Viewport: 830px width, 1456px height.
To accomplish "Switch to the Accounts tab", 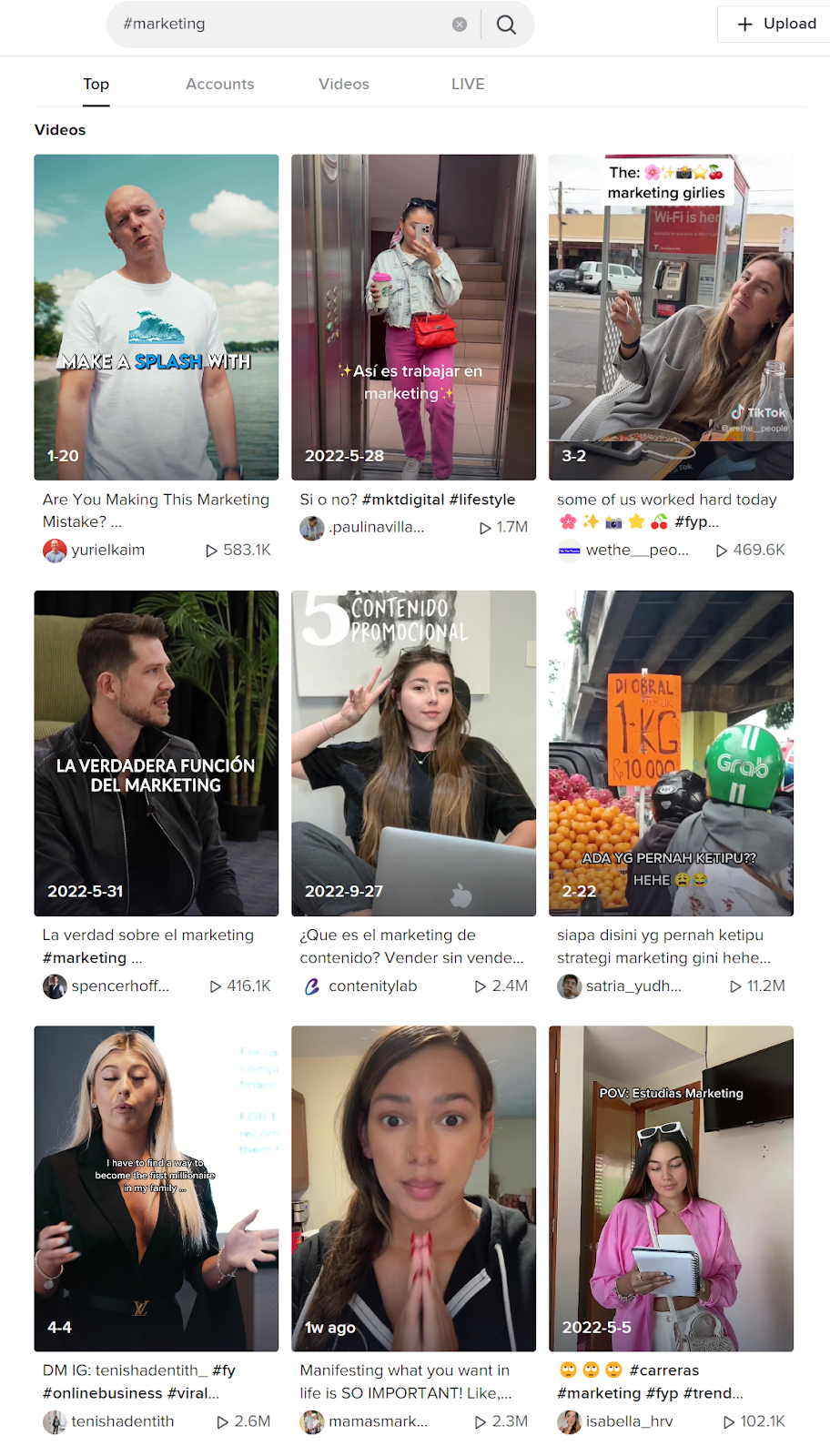I will click(x=219, y=84).
